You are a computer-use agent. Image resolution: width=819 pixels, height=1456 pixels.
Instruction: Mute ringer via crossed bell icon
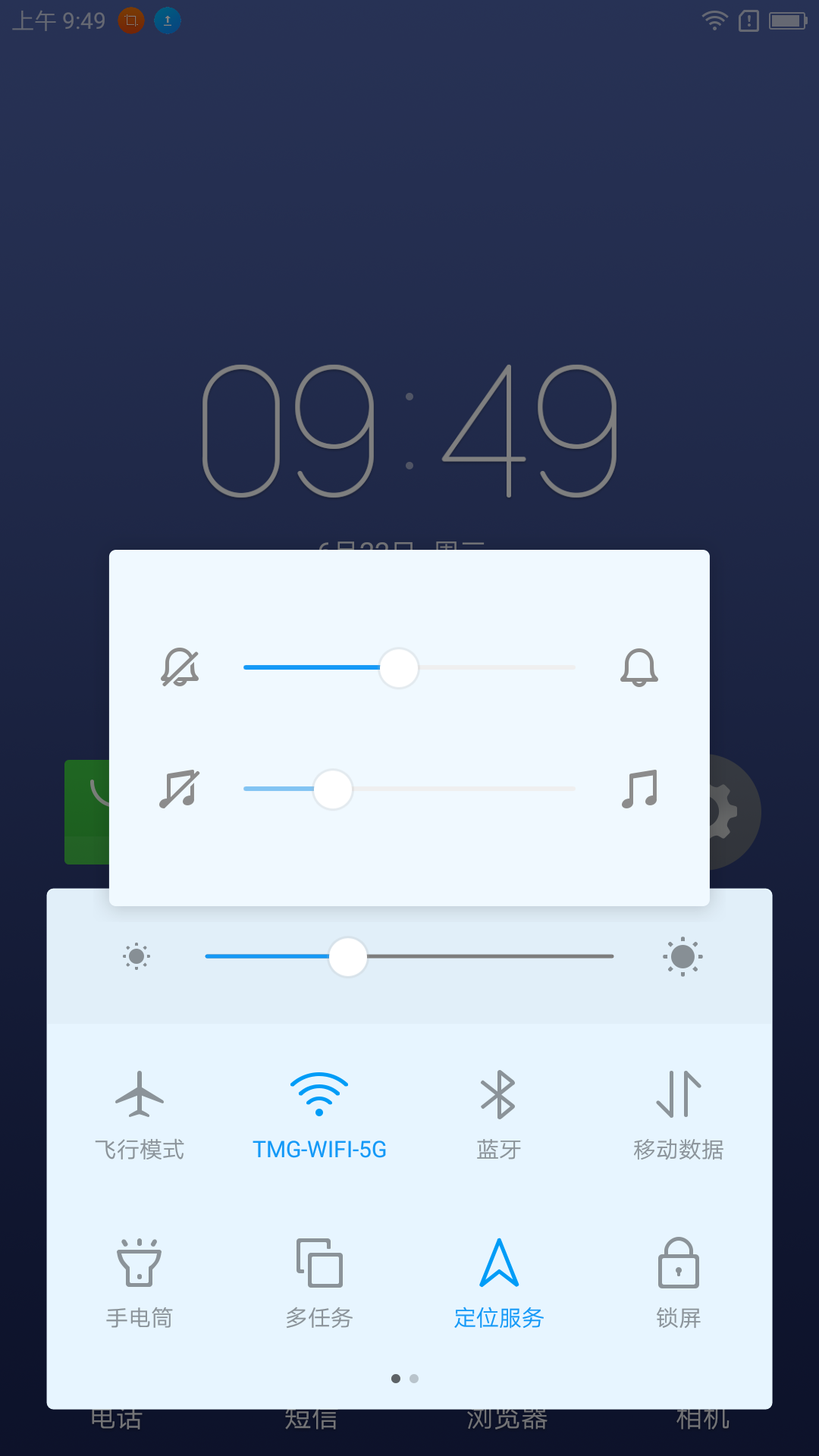(180, 667)
